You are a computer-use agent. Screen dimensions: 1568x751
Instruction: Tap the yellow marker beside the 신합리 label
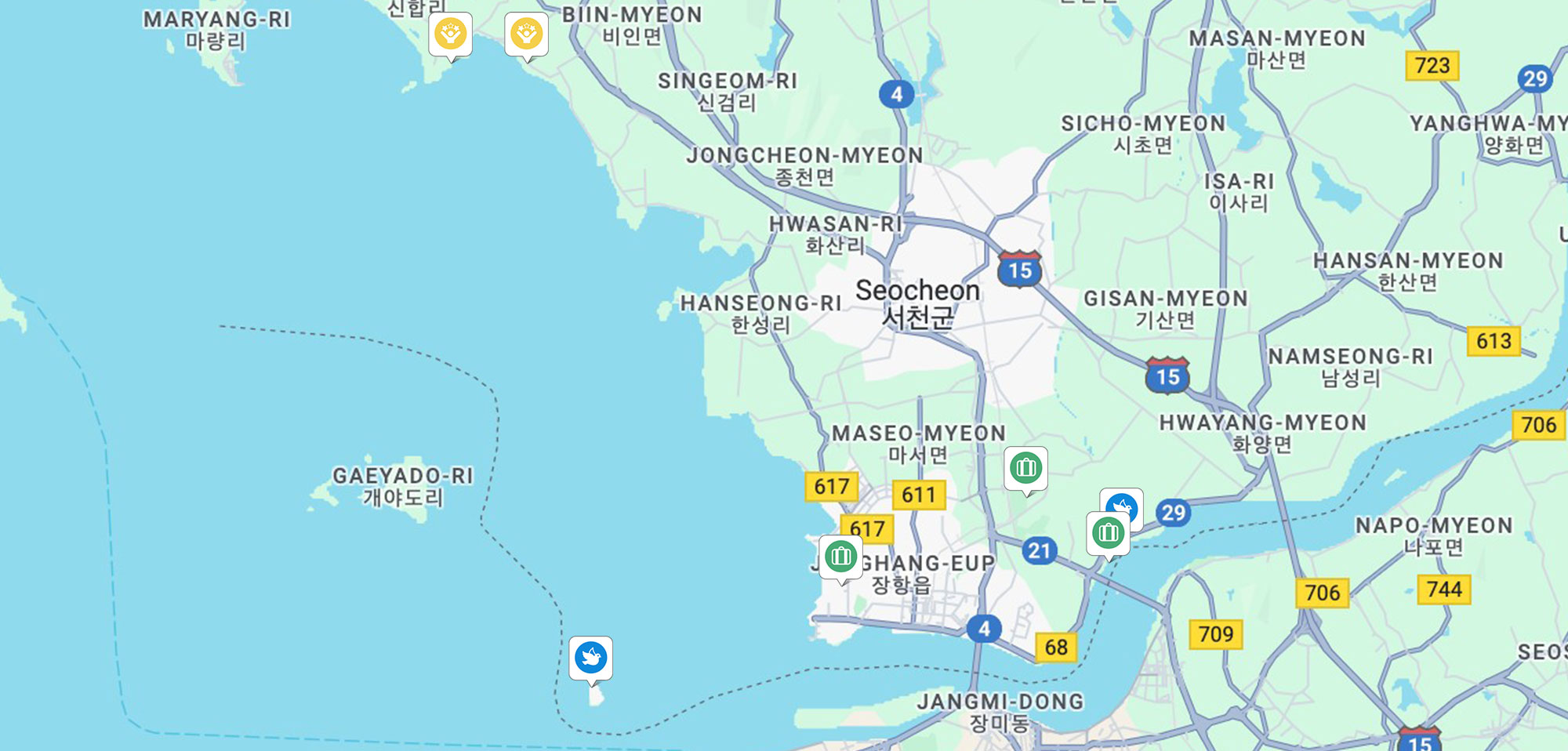point(450,34)
